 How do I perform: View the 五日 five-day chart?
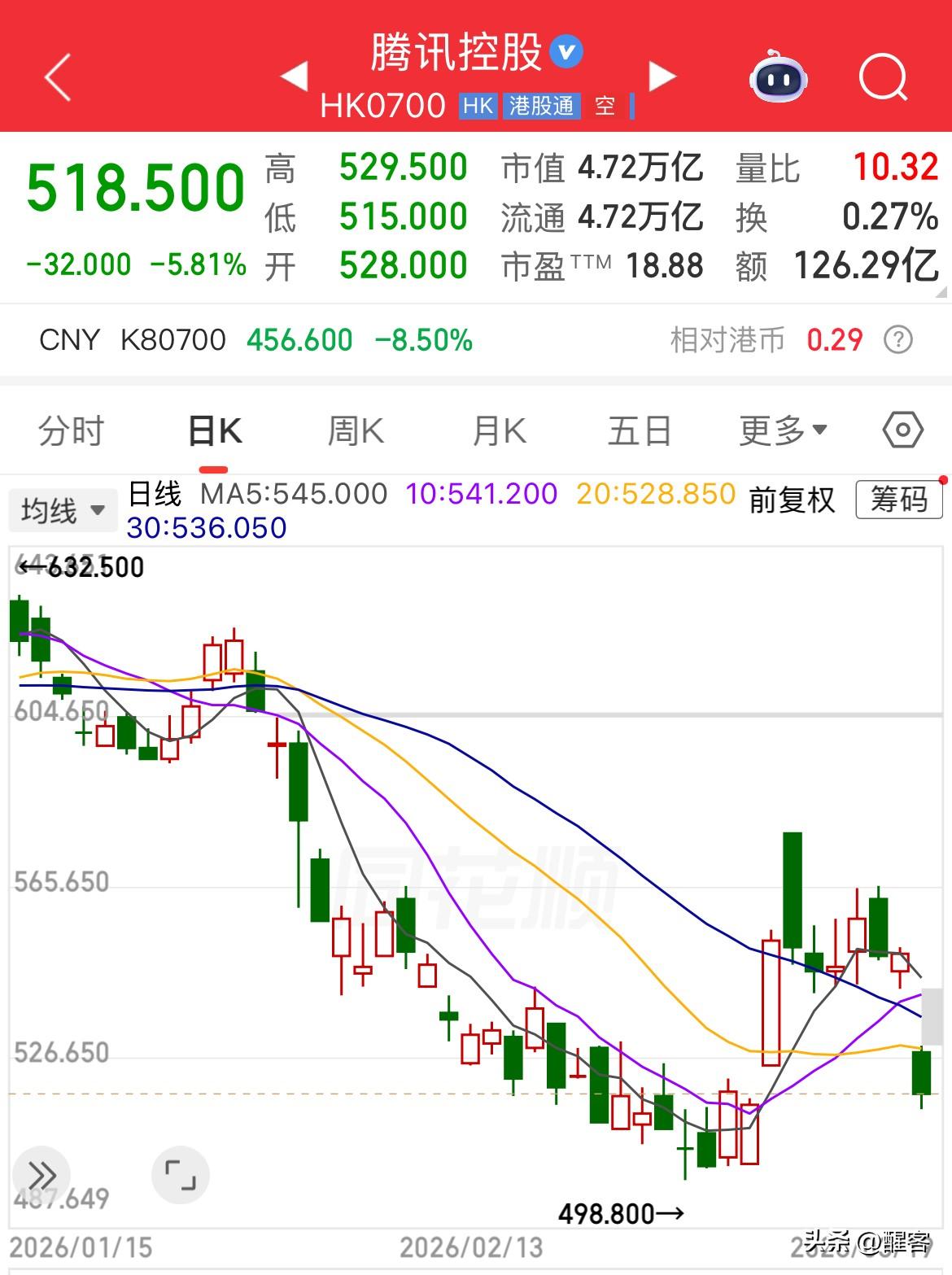642,430
